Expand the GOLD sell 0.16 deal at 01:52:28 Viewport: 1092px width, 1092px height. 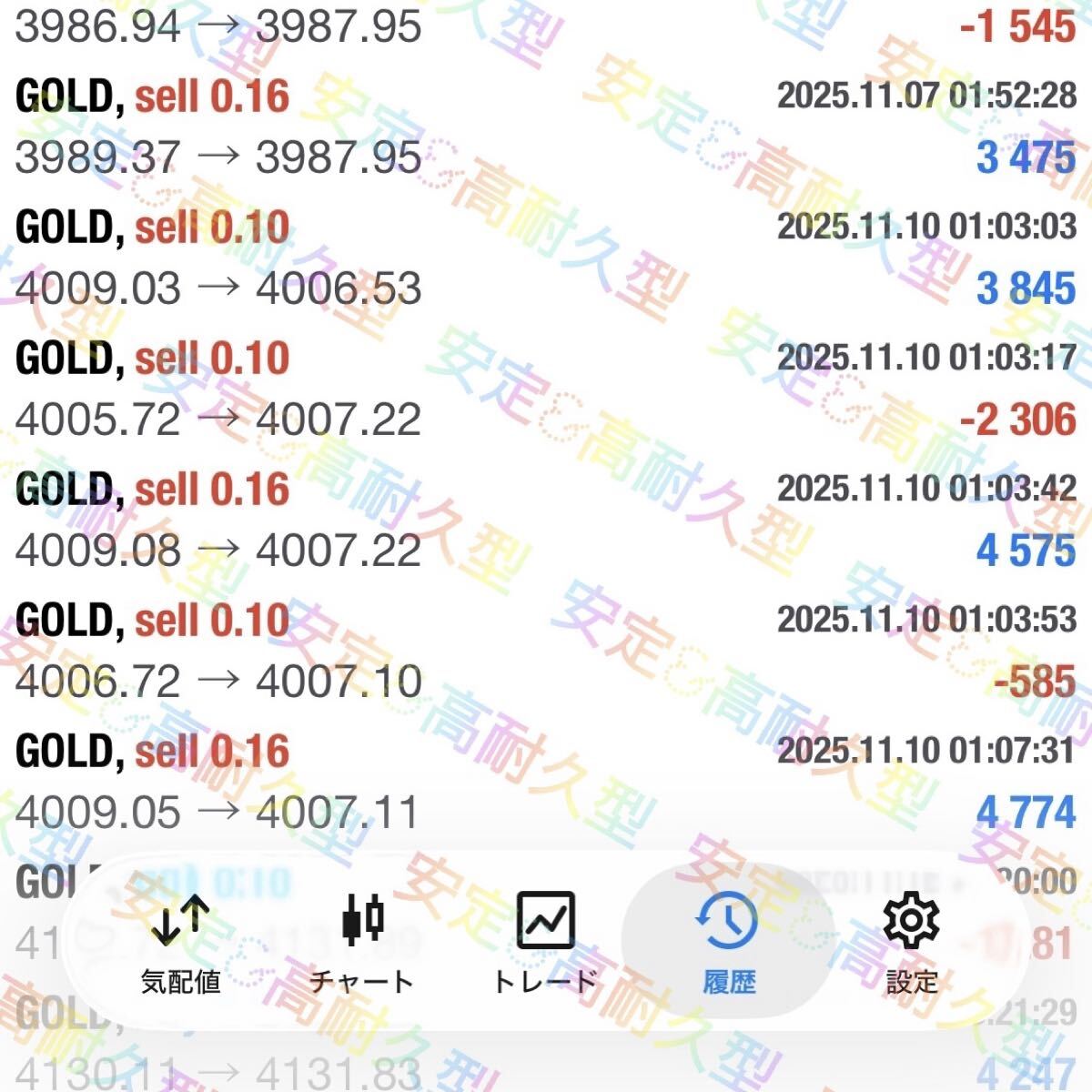[x=546, y=126]
